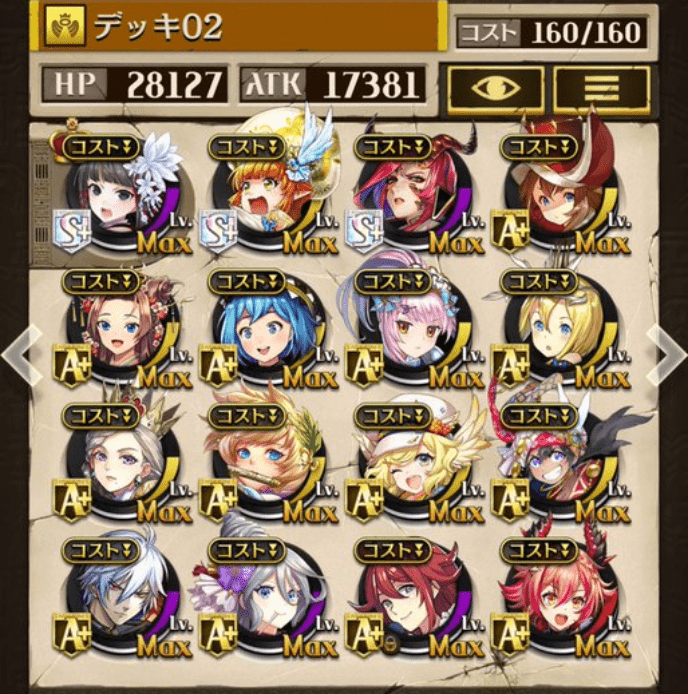Open the three-line list menu button
Image resolution: width=688 pixels, height=694 pixels.
pyautogui.click(x=601, y=87)
